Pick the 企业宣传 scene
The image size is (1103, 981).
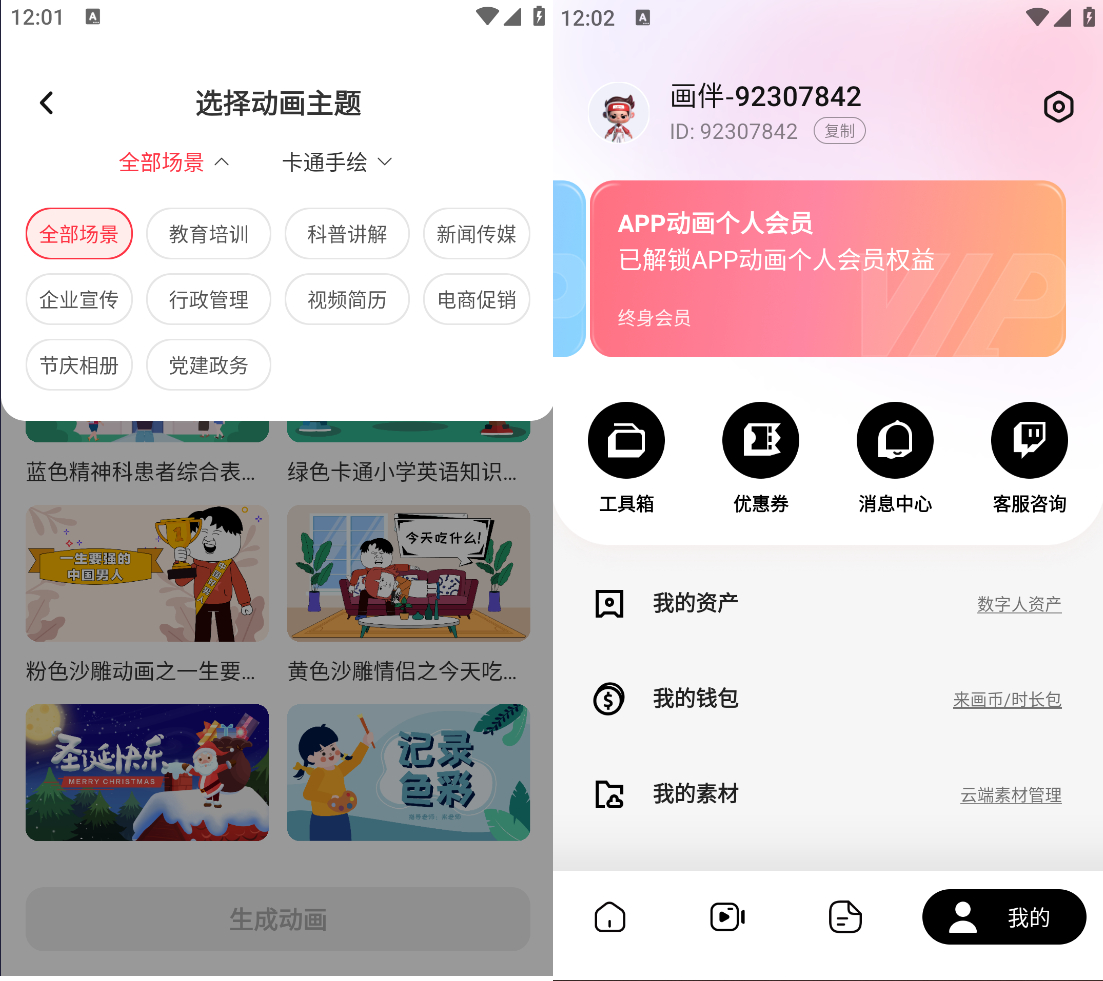[x=79, y=300]
